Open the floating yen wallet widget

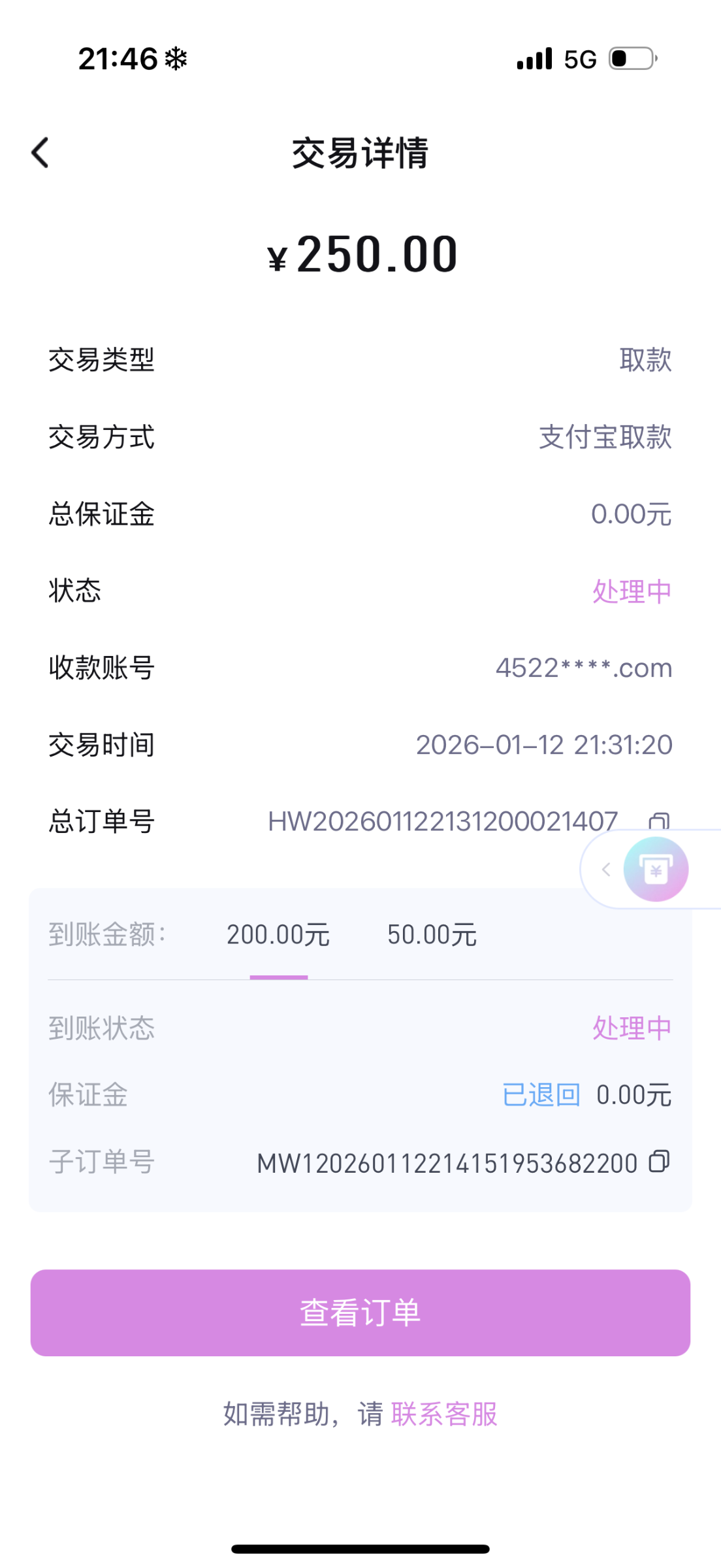click(x=656, y=870)
